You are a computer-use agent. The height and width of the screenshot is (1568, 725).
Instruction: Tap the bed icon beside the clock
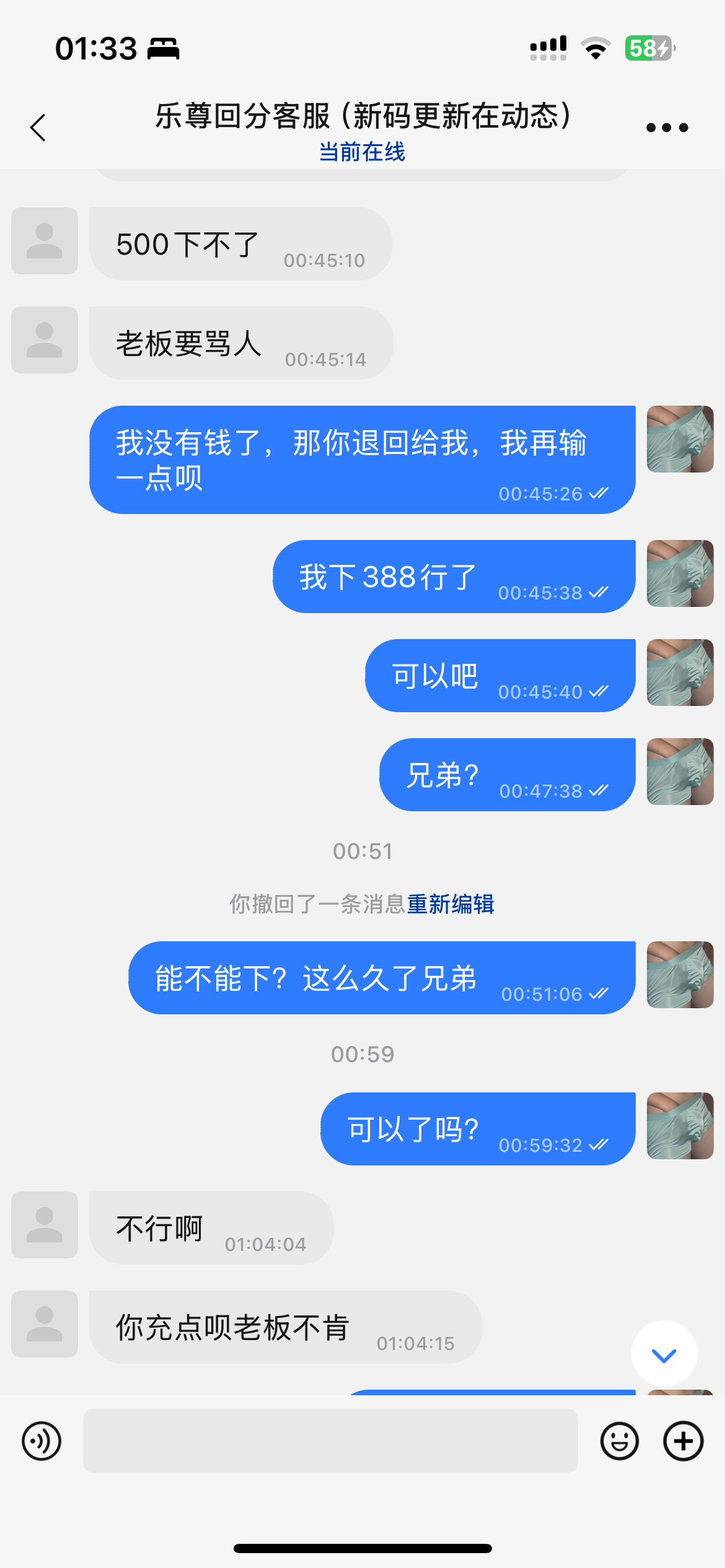pos(164,50)
